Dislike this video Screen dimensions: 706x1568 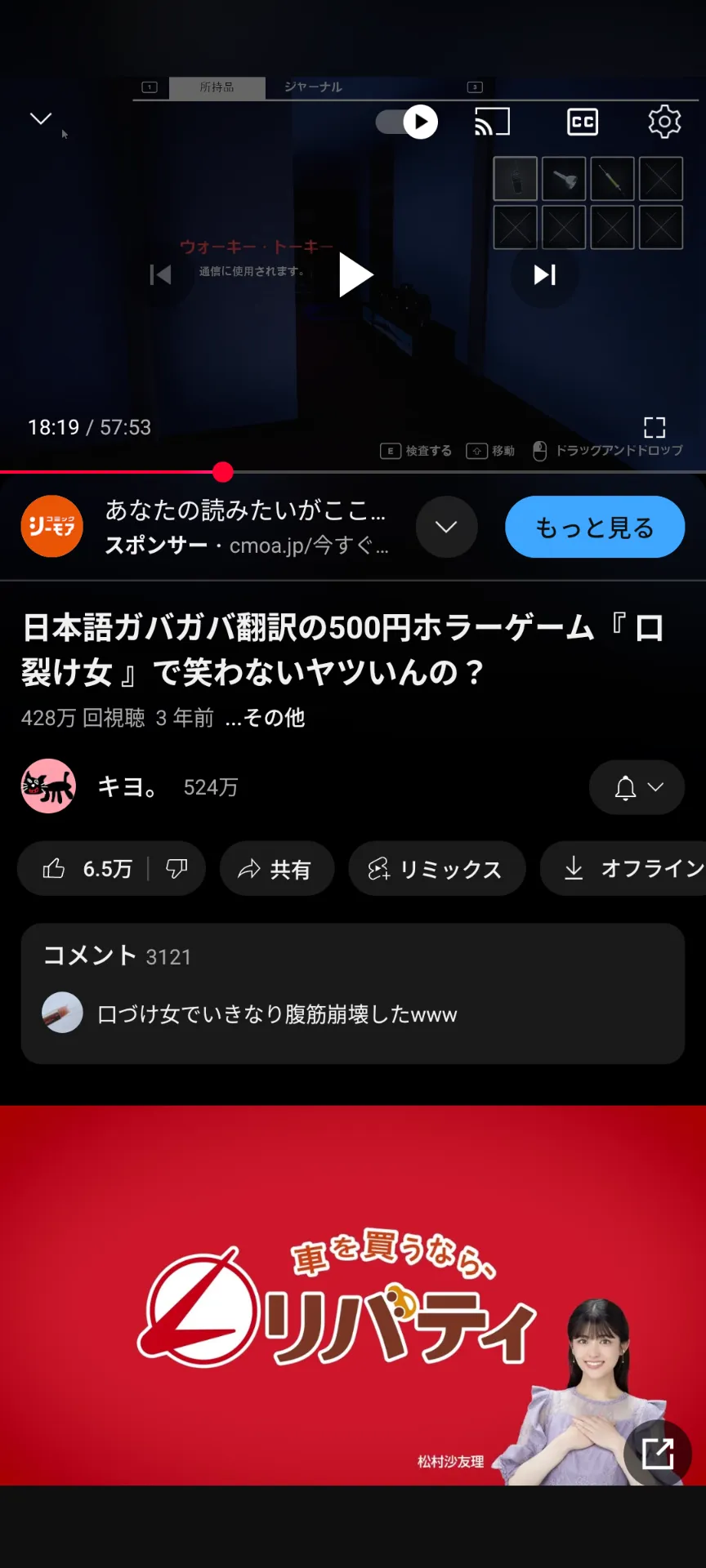coord(176,869)
